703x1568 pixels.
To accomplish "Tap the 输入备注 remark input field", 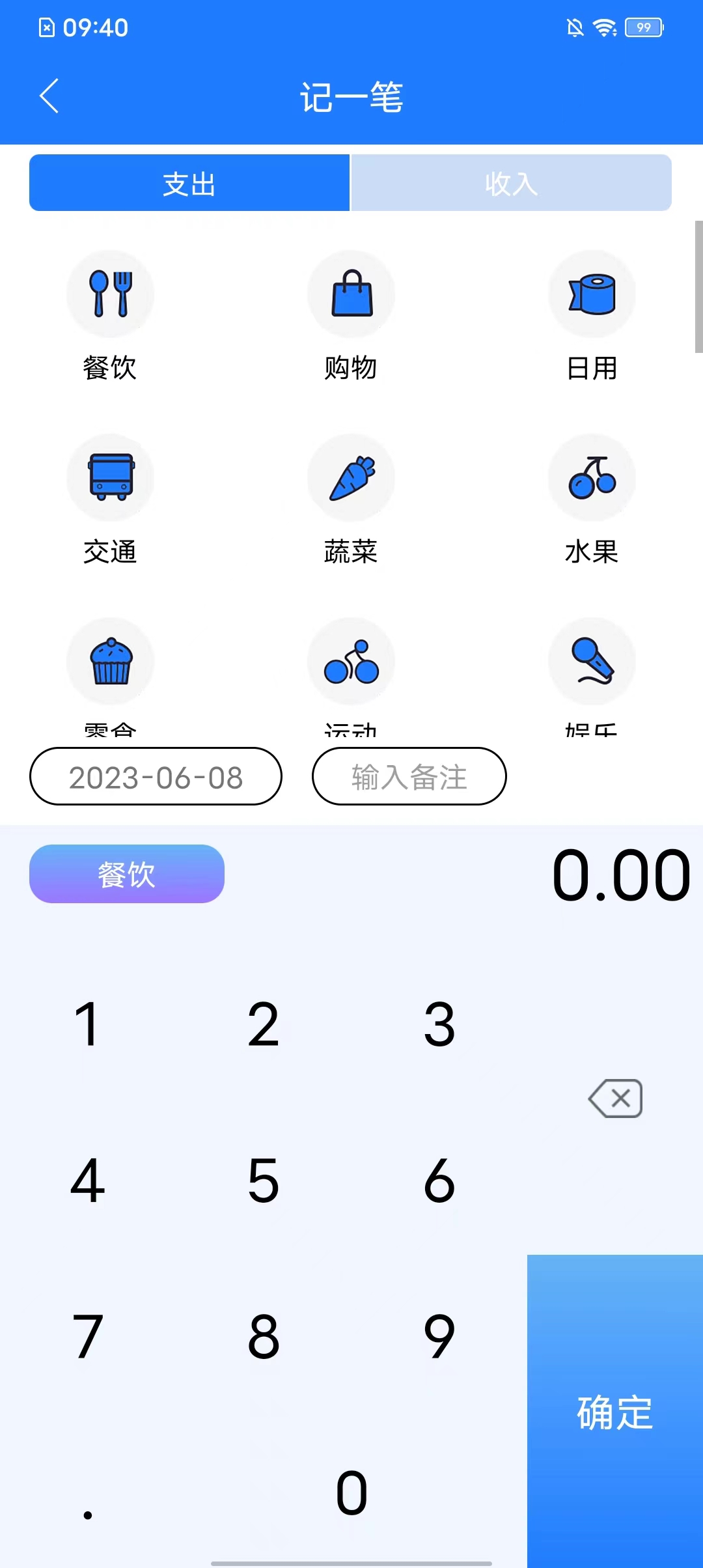I will (409, 776).
